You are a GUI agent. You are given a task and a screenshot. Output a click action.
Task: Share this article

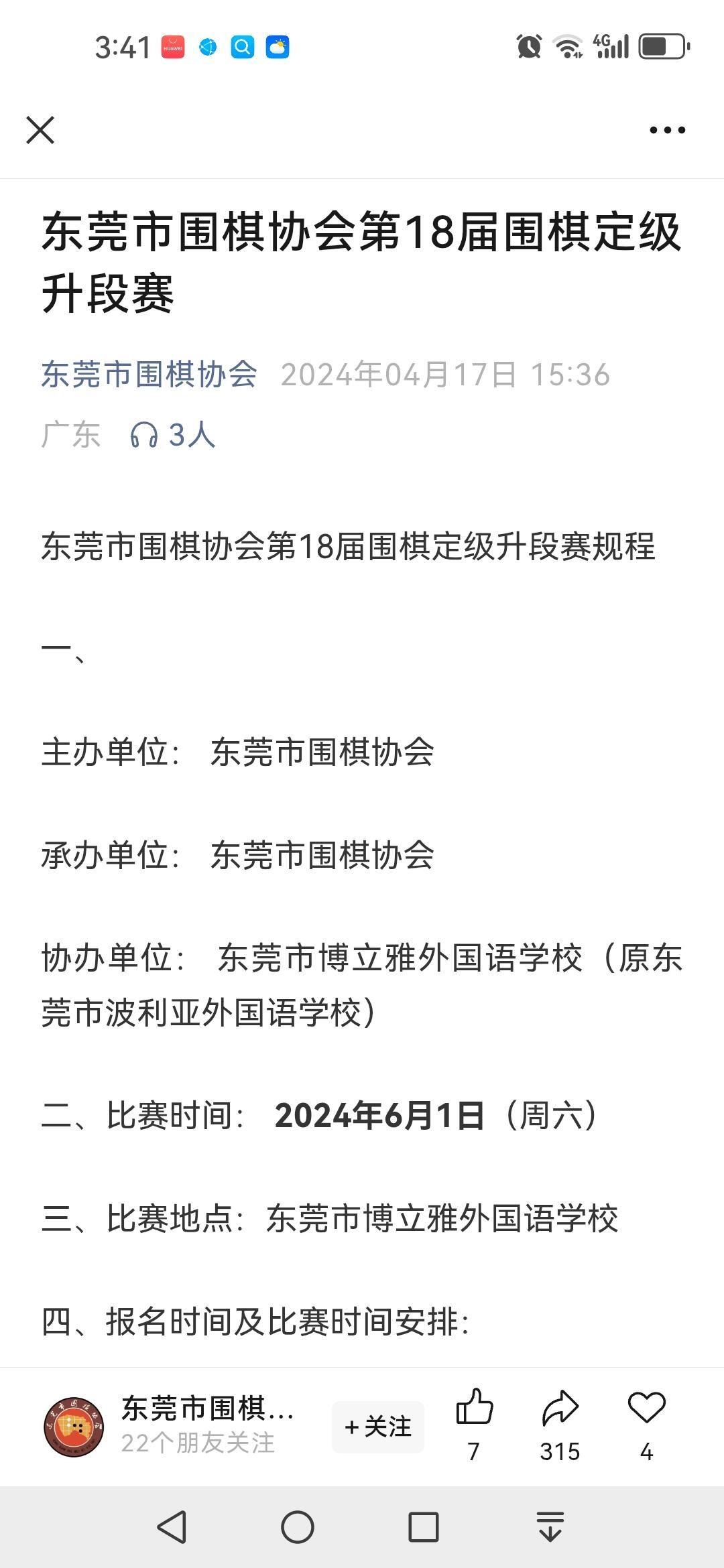click(x=560, y=1407)
